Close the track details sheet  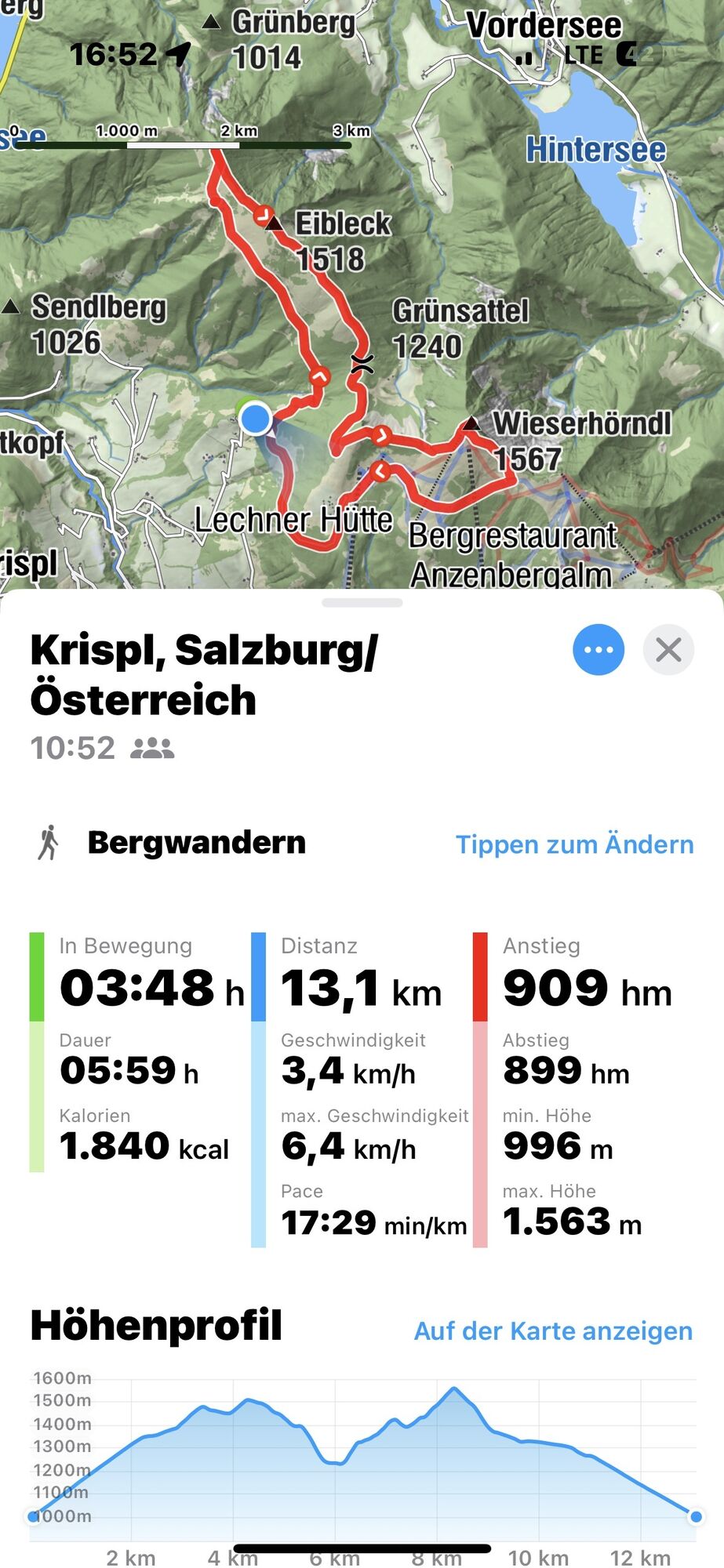click(x=668, y=650)
